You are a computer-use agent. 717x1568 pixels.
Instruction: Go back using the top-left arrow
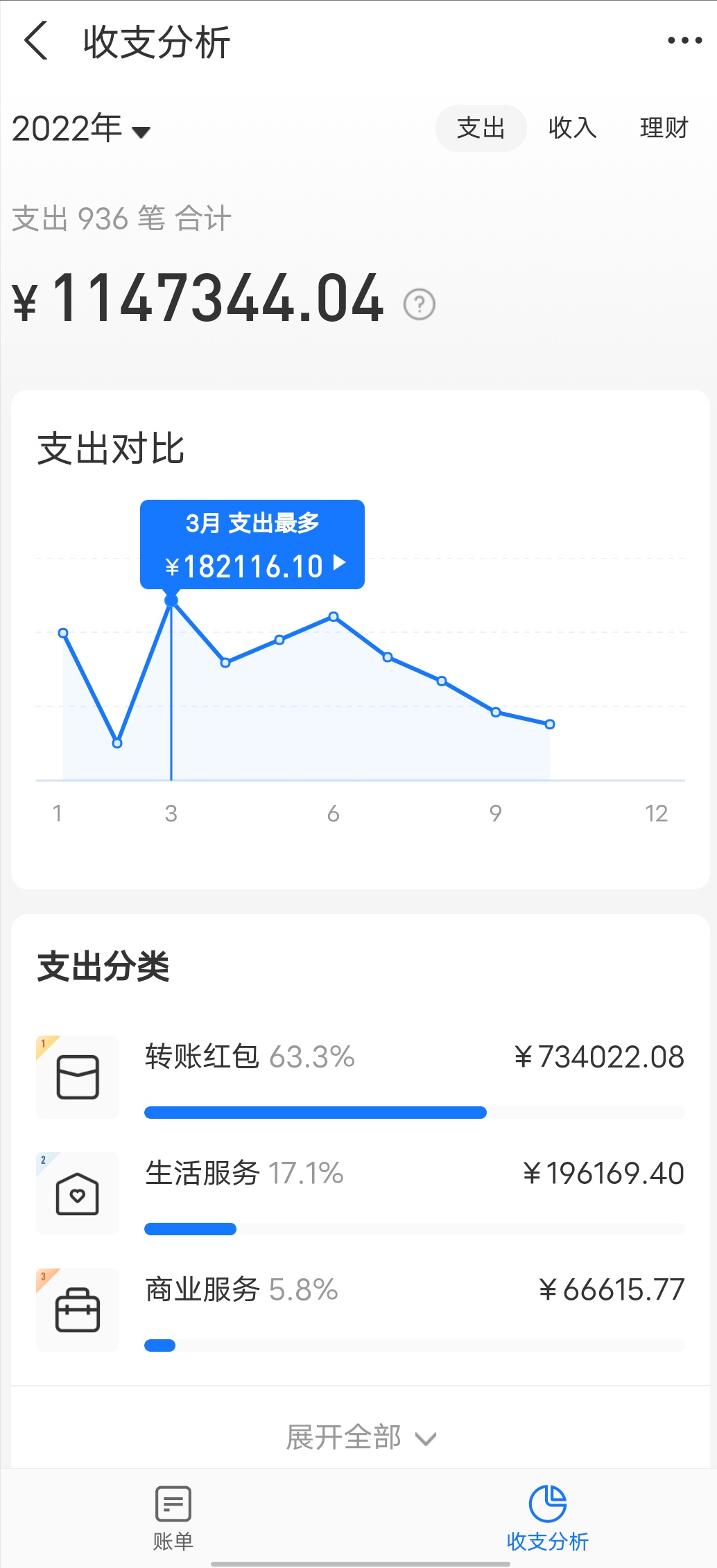coord(36,41)
